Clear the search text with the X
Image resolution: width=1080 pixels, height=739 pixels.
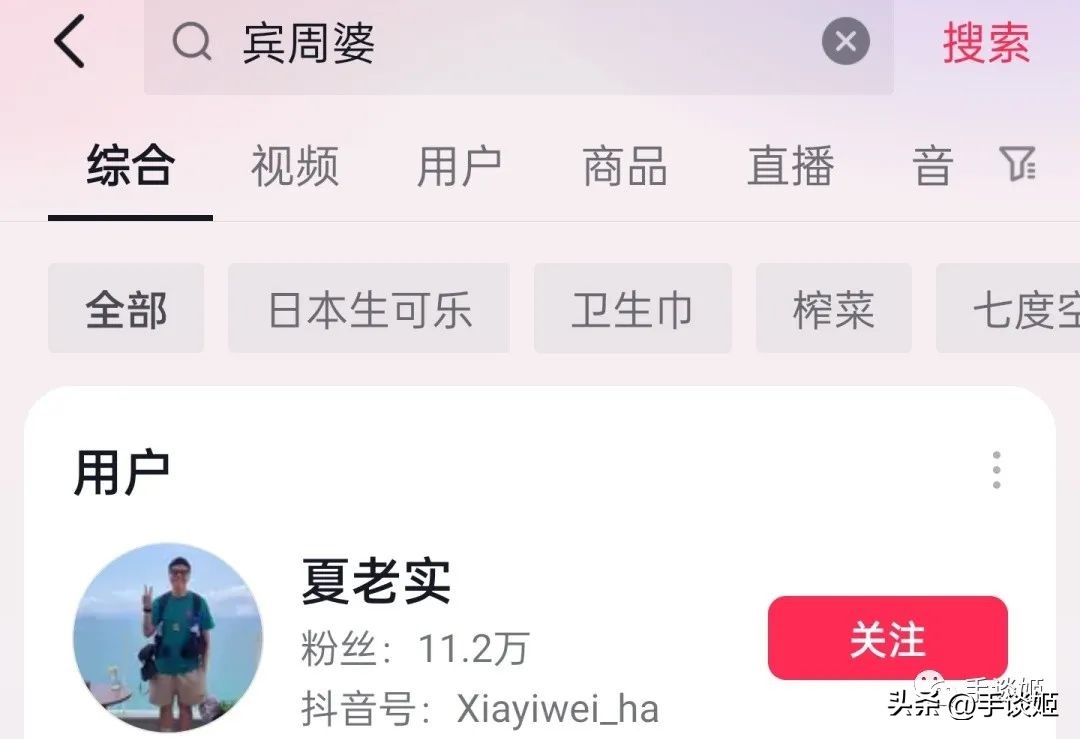coord(845,43)
